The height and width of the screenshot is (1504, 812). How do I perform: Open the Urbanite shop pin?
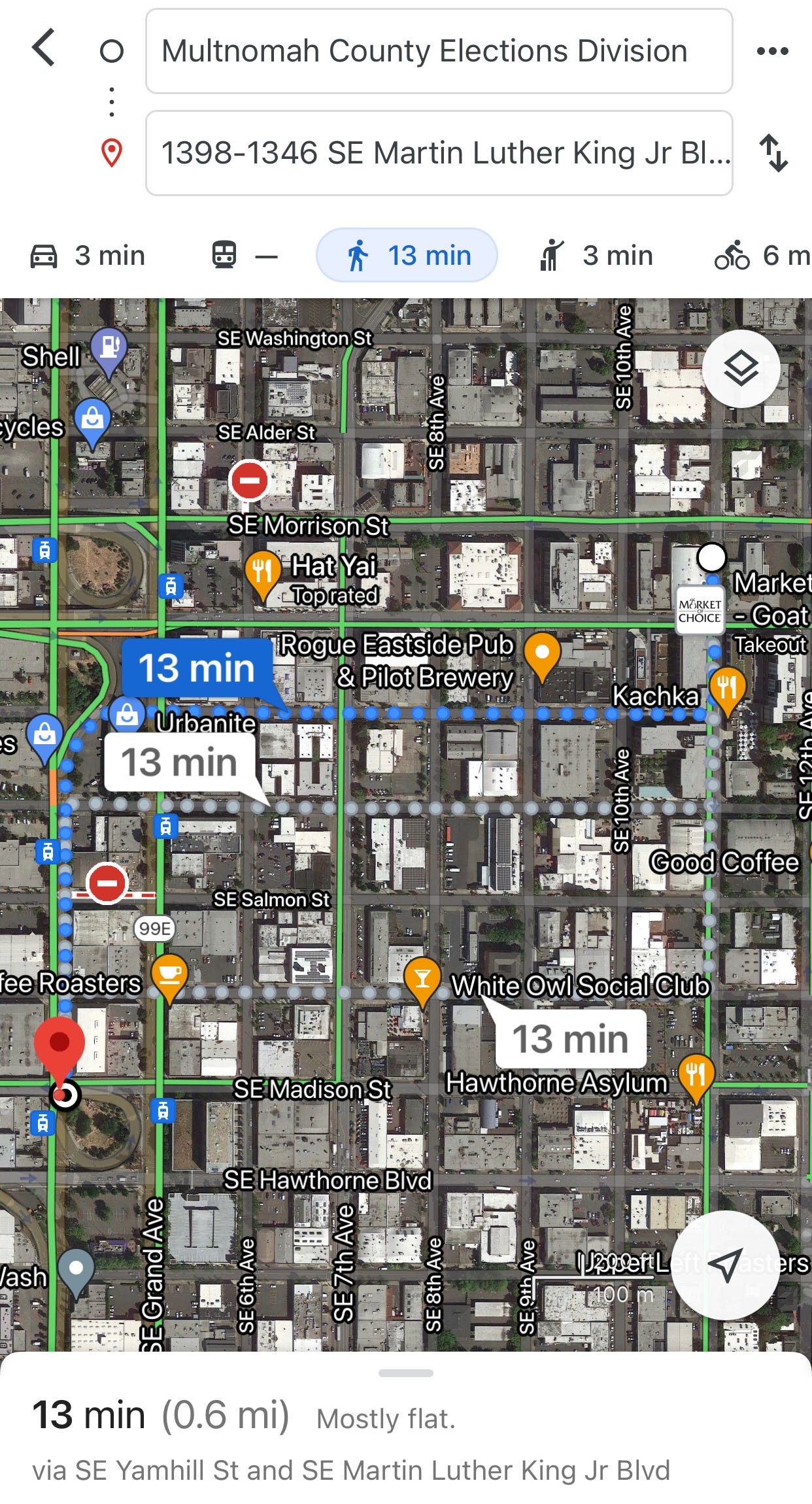127,715
